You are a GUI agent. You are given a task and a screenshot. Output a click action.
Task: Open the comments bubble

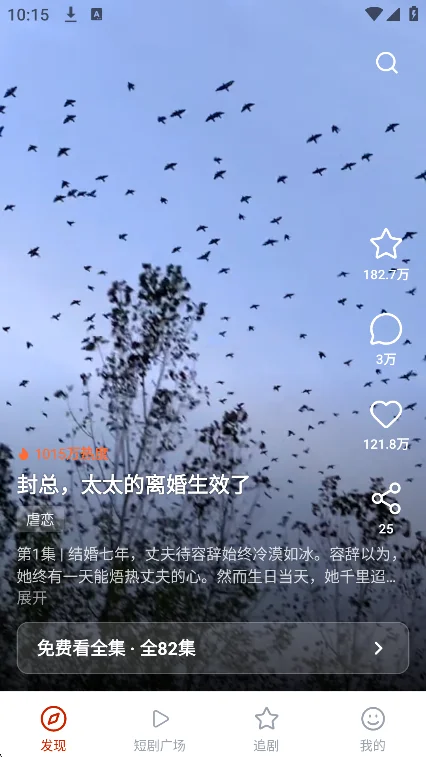(x=386, y=329)
